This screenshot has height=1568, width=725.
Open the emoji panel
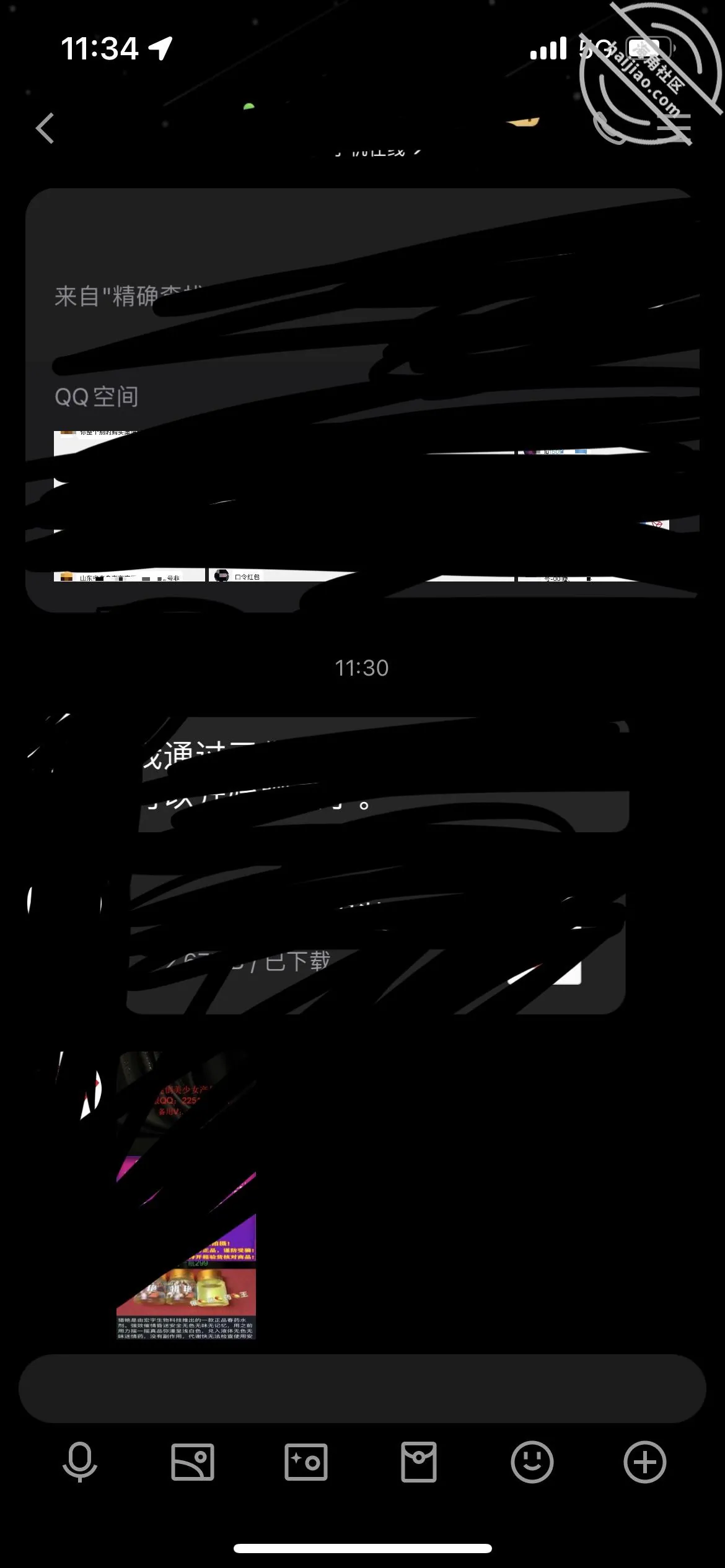click(x=532, y=1462)
